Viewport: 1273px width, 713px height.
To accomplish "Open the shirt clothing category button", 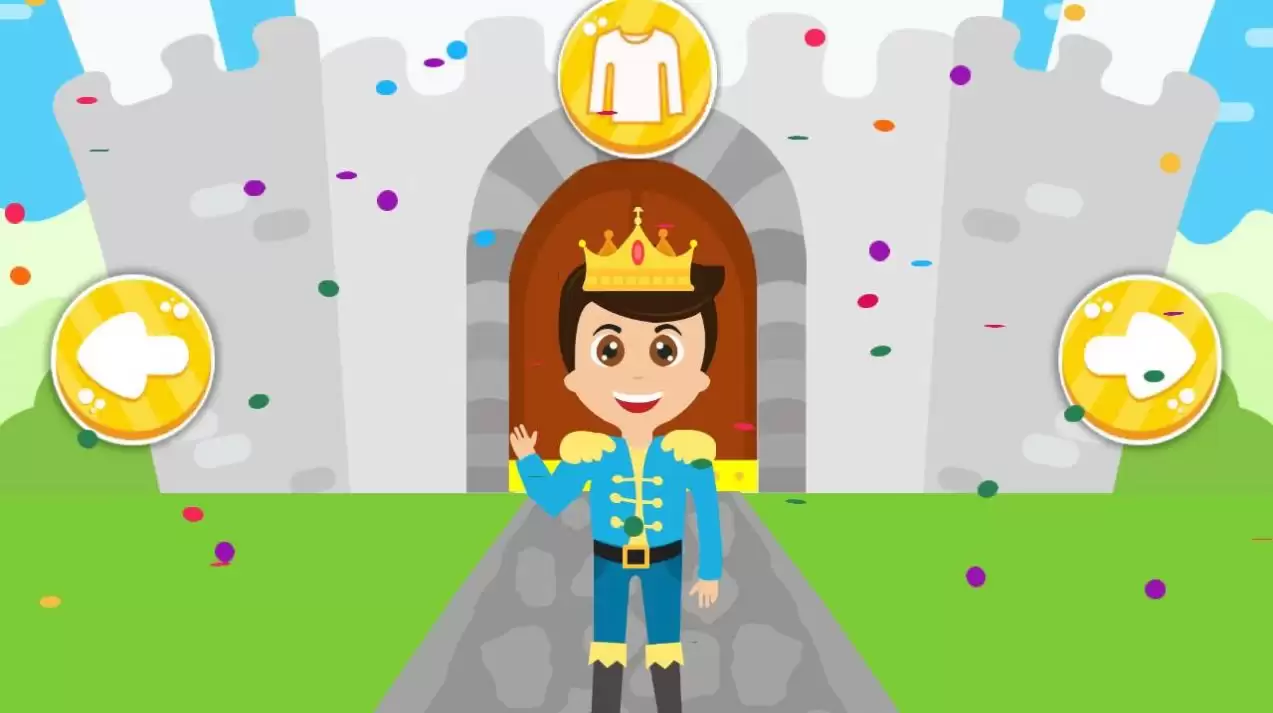I will click(637, 75).
